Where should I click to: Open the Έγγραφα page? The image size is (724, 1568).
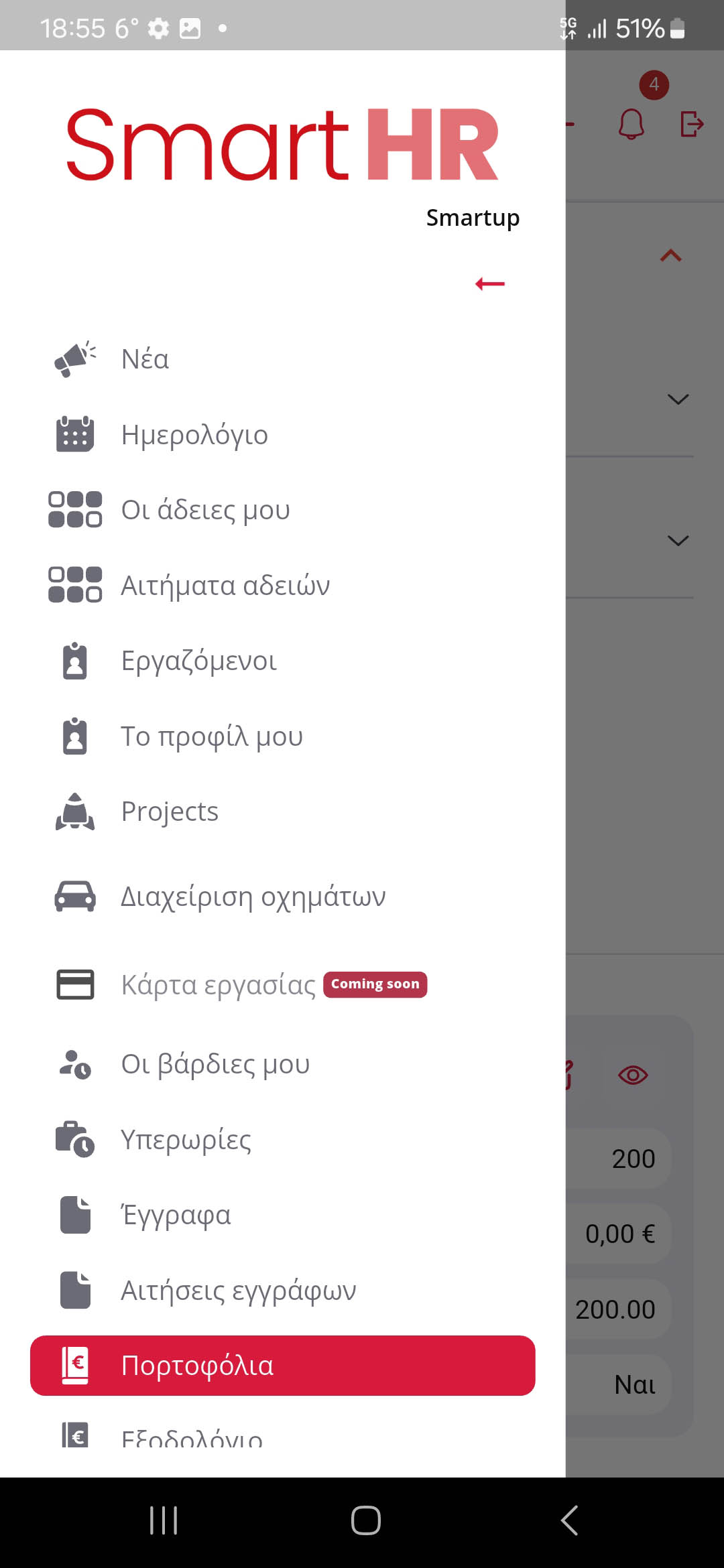(x=282, y=1215)
